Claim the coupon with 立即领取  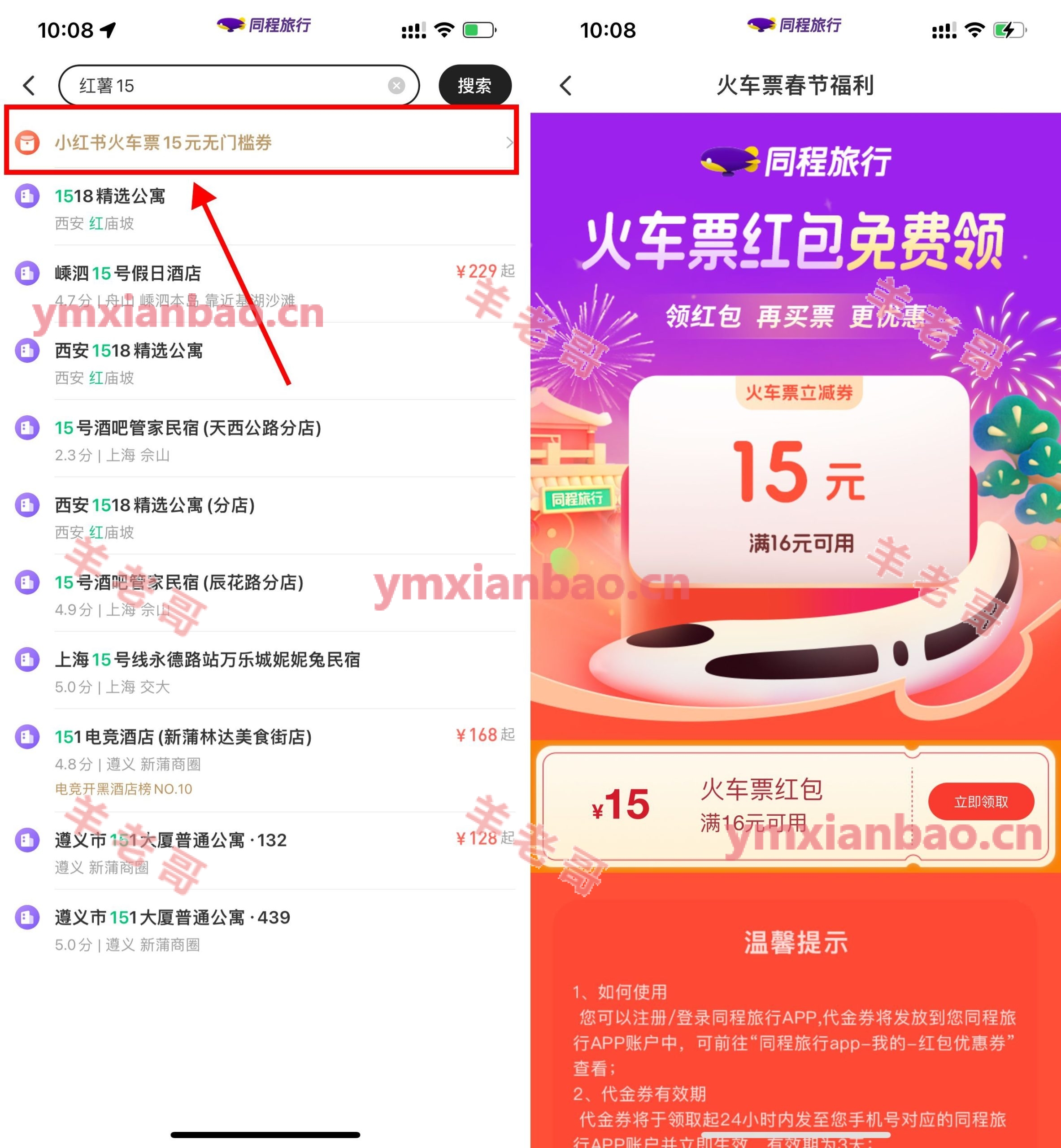point(981,801)
